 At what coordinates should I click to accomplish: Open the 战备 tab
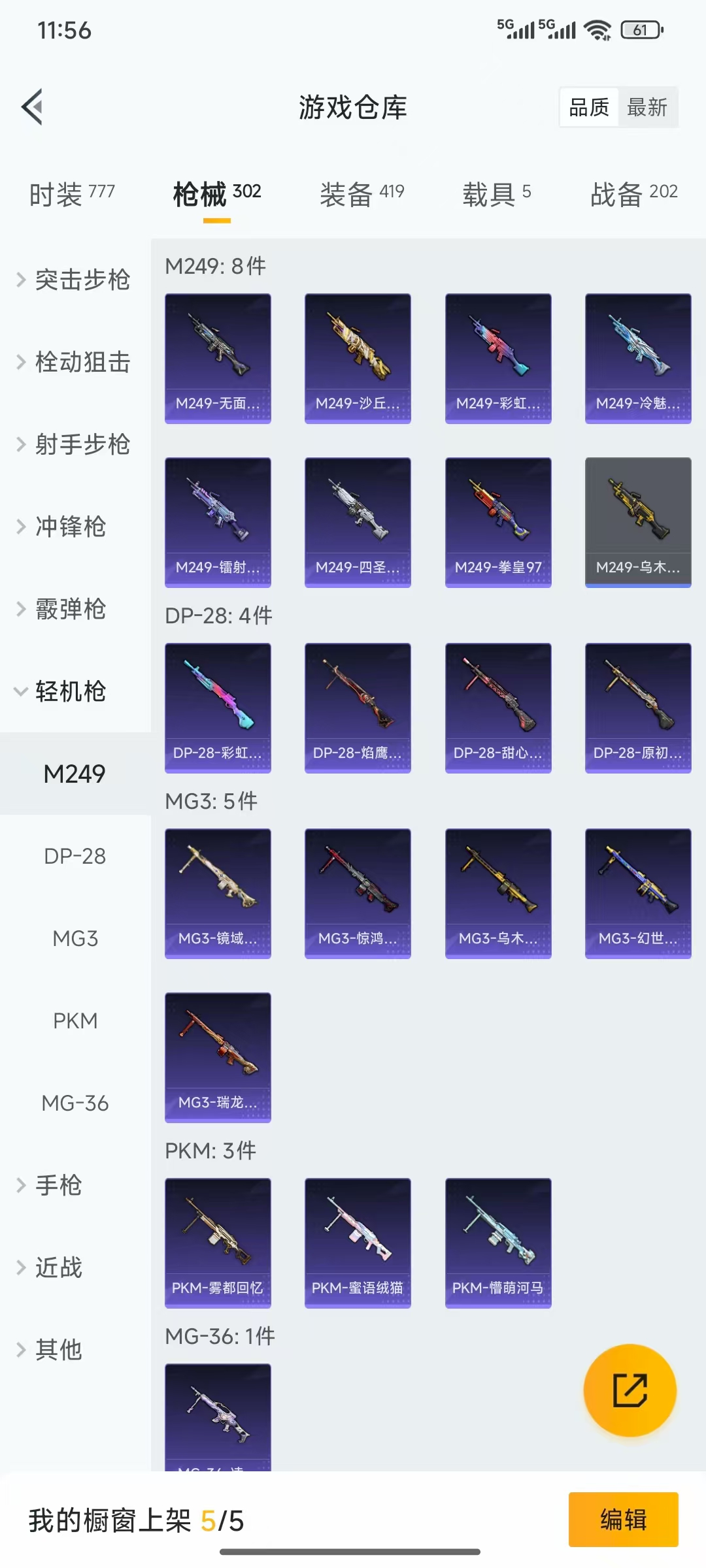tap(633, 194)
